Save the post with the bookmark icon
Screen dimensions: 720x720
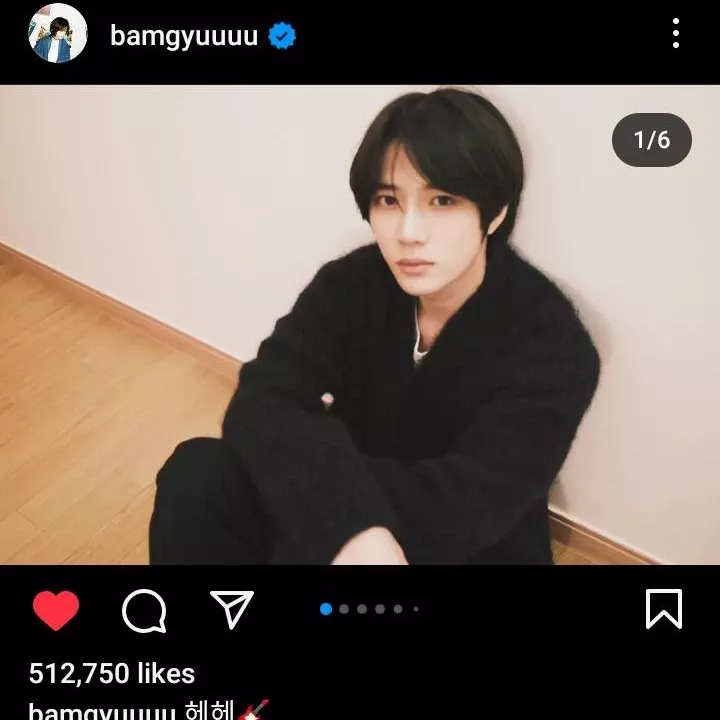664,608
